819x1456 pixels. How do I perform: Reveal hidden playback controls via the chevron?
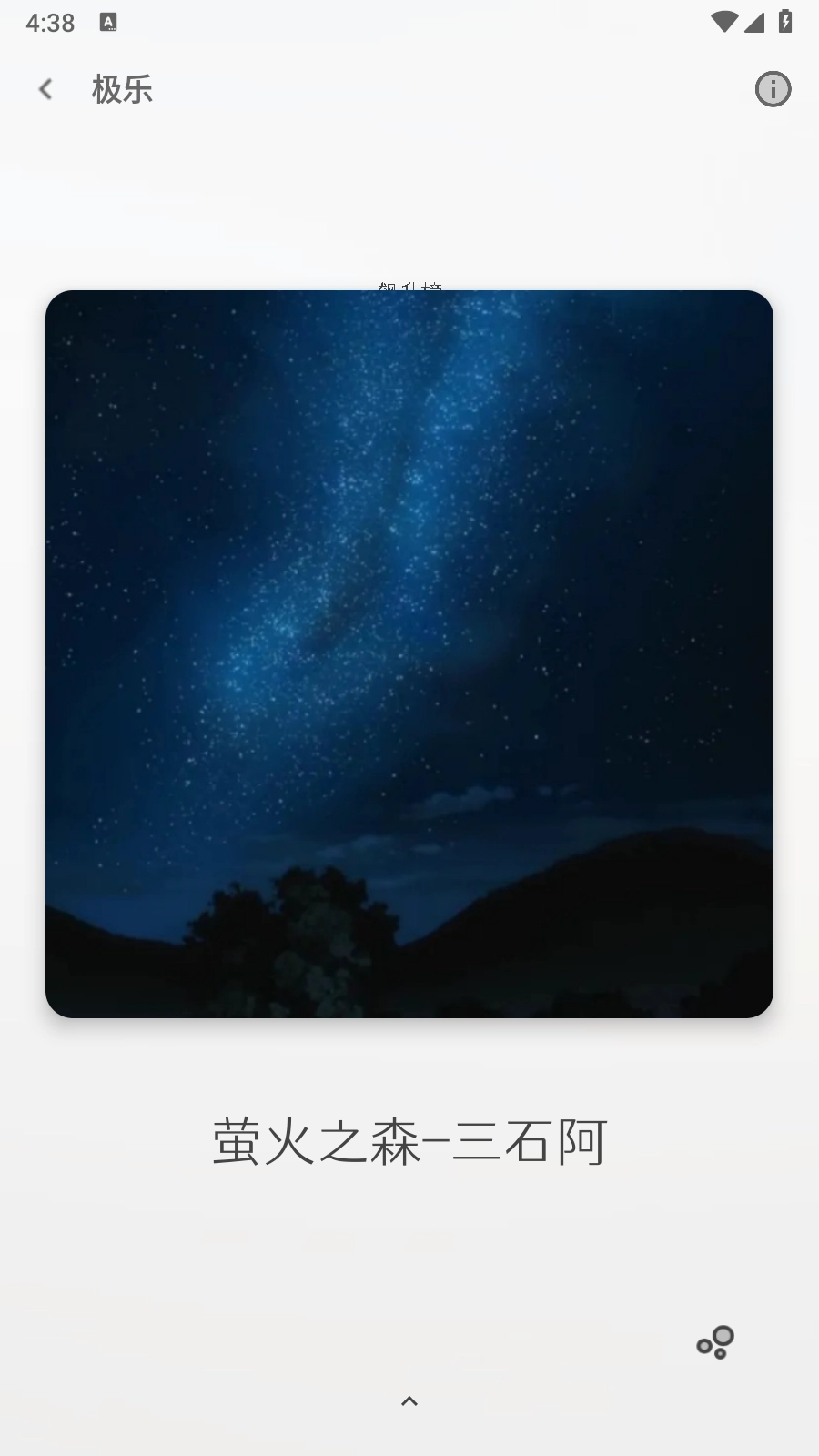tap(409, 1400)
